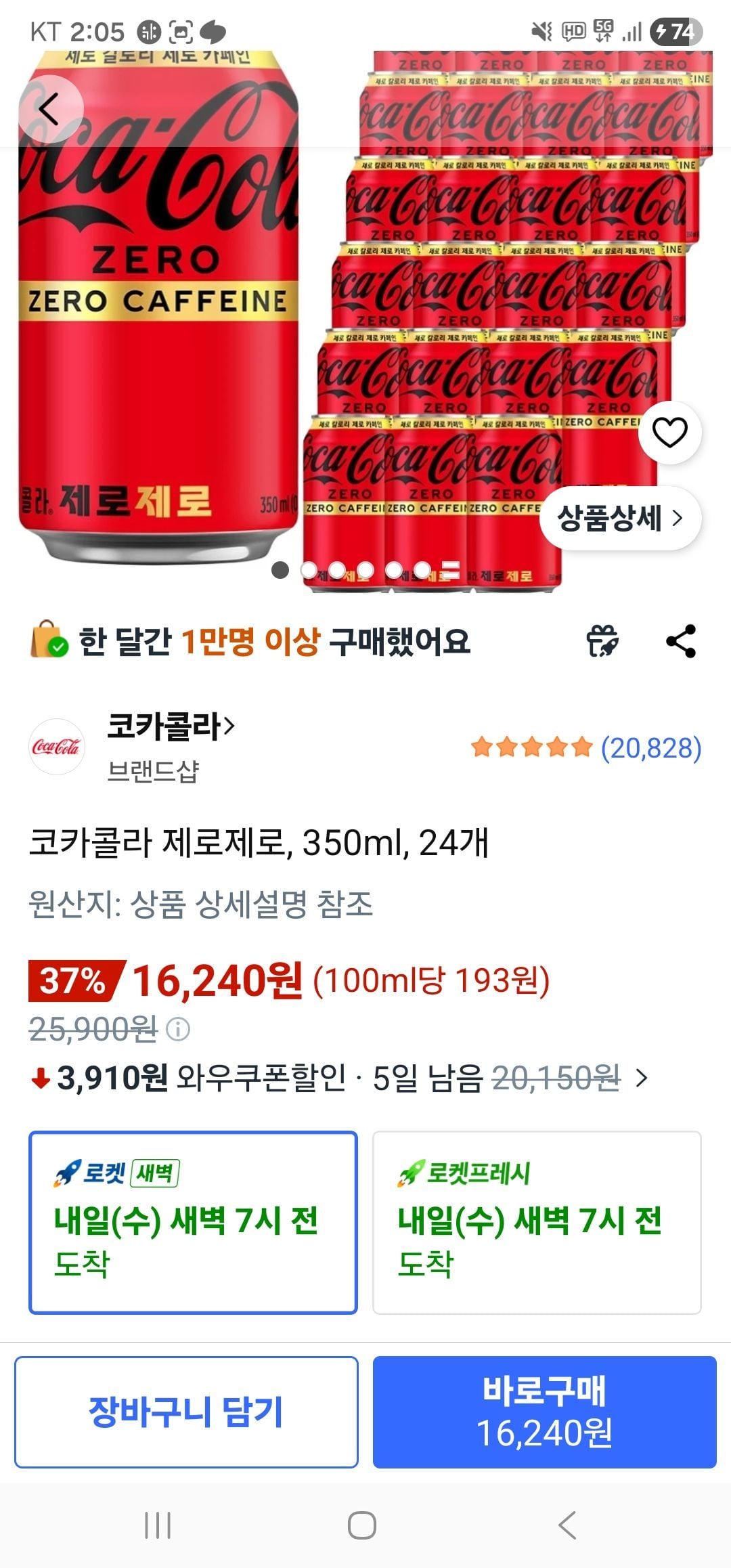Viewport: 731px width, 1568px height.
Task: Buy now with 바로구매 16,240원
Action: tap(544, 1412)
